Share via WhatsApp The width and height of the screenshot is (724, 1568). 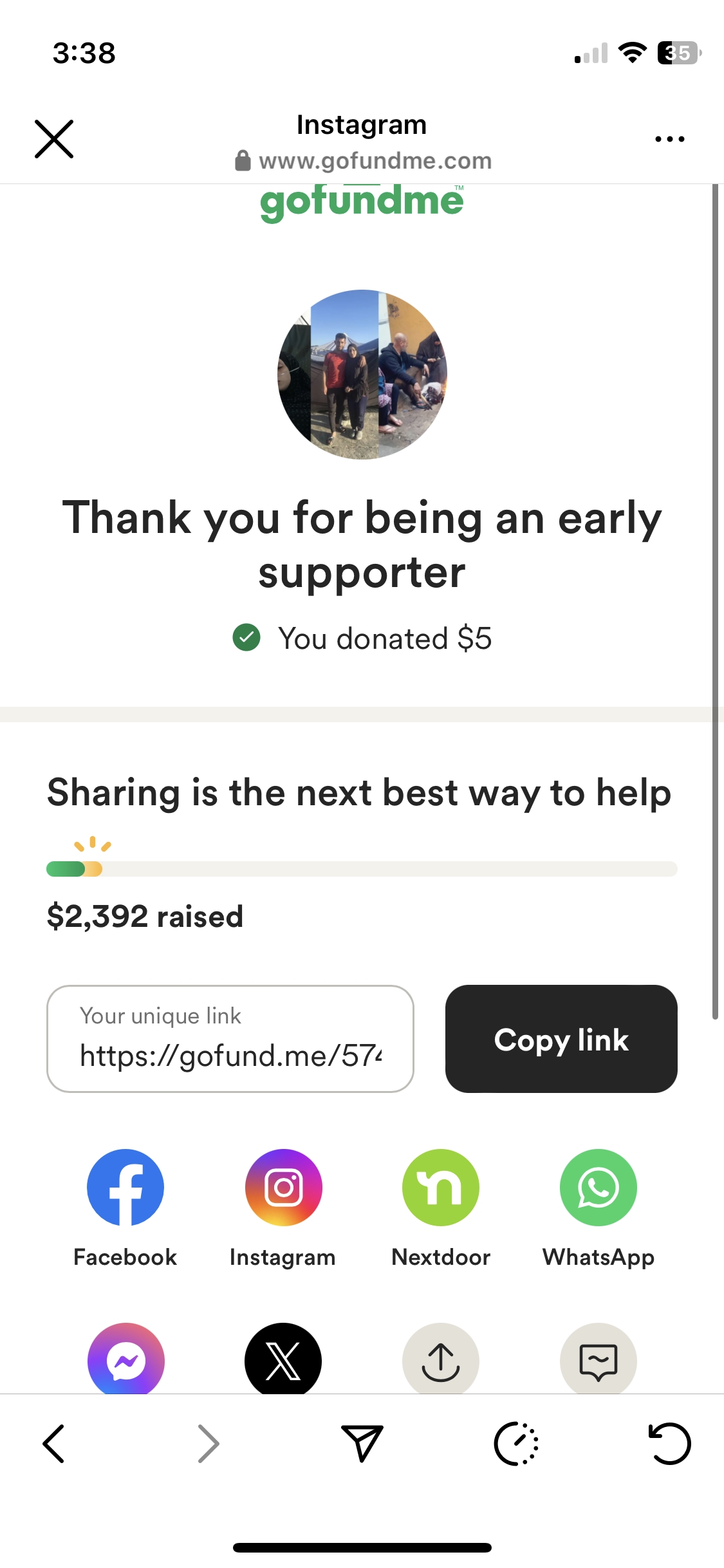tap(599, 1188)
